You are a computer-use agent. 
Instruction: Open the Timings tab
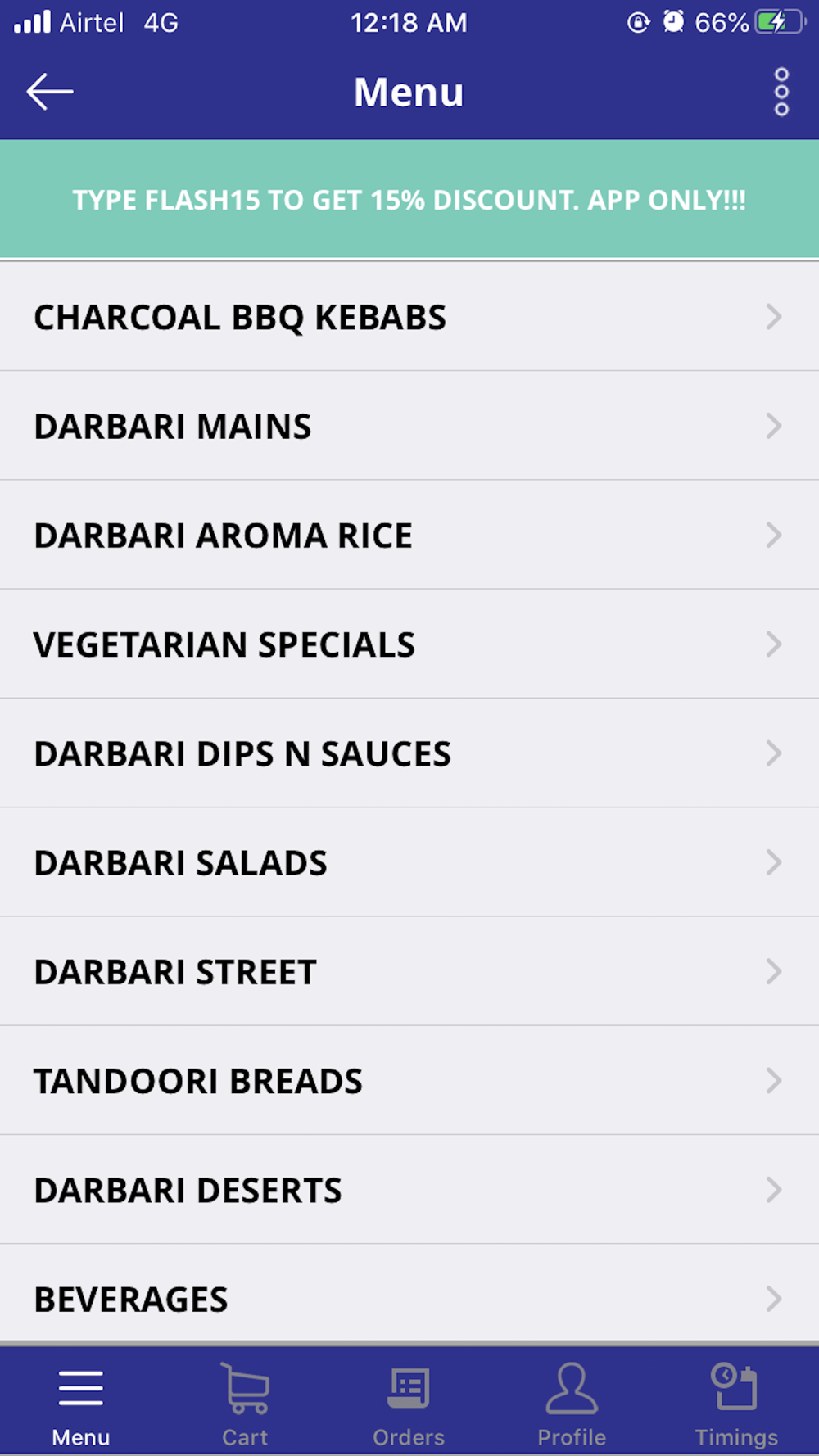coord(736,1404)
